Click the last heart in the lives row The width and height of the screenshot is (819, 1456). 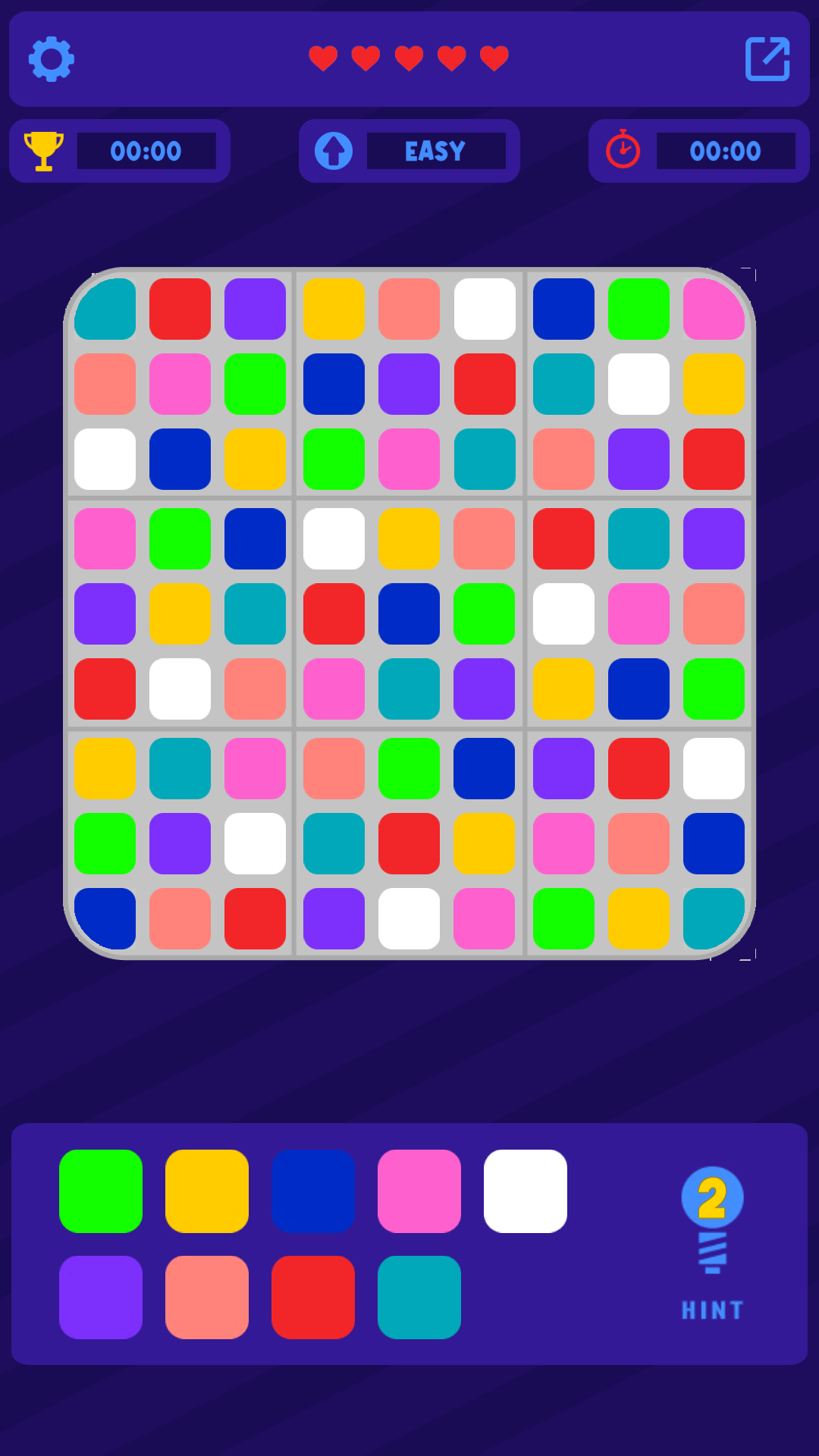click(494, 57)
